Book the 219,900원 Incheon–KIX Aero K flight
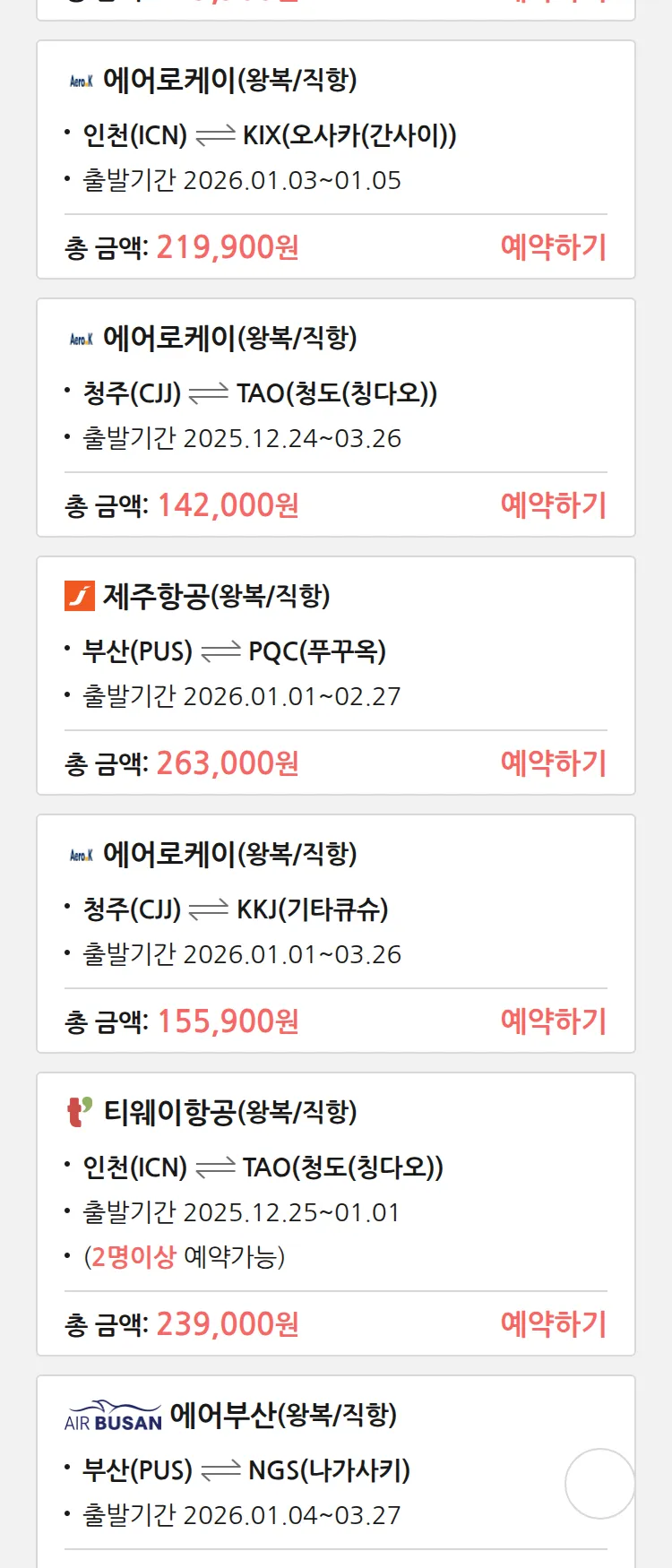 (553, 246)
